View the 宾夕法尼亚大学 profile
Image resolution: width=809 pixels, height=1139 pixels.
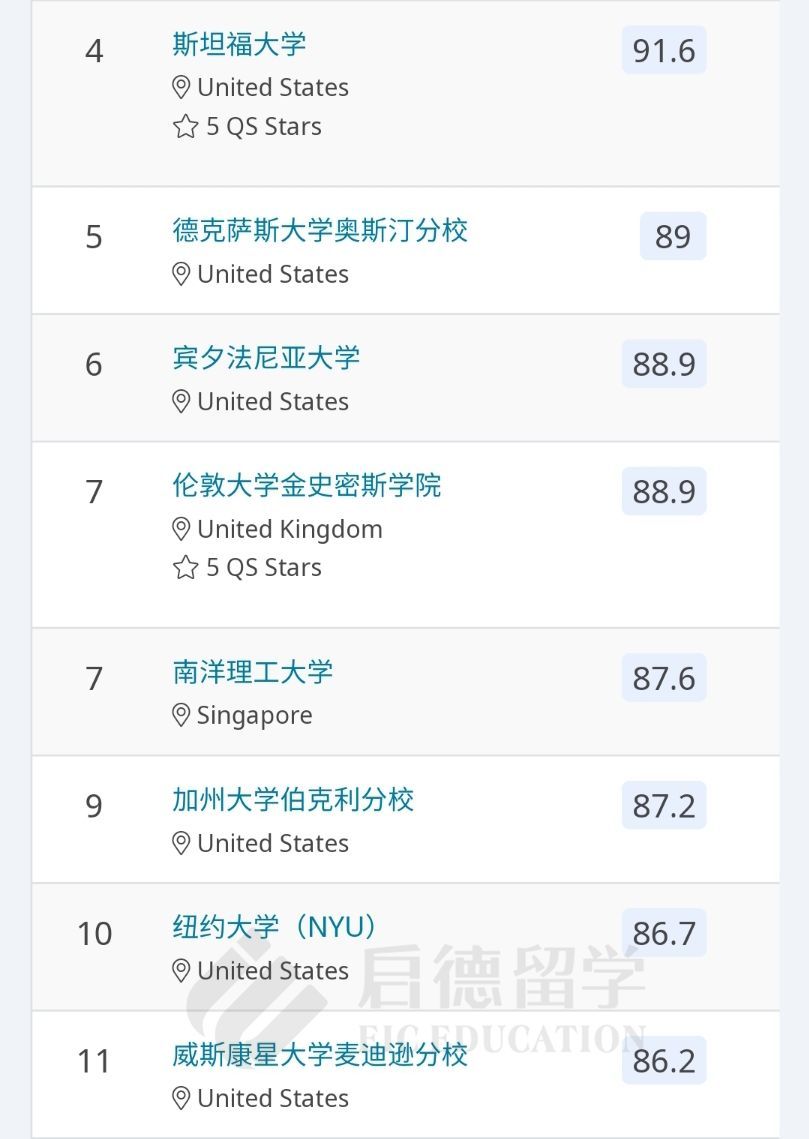coord(266,358)
